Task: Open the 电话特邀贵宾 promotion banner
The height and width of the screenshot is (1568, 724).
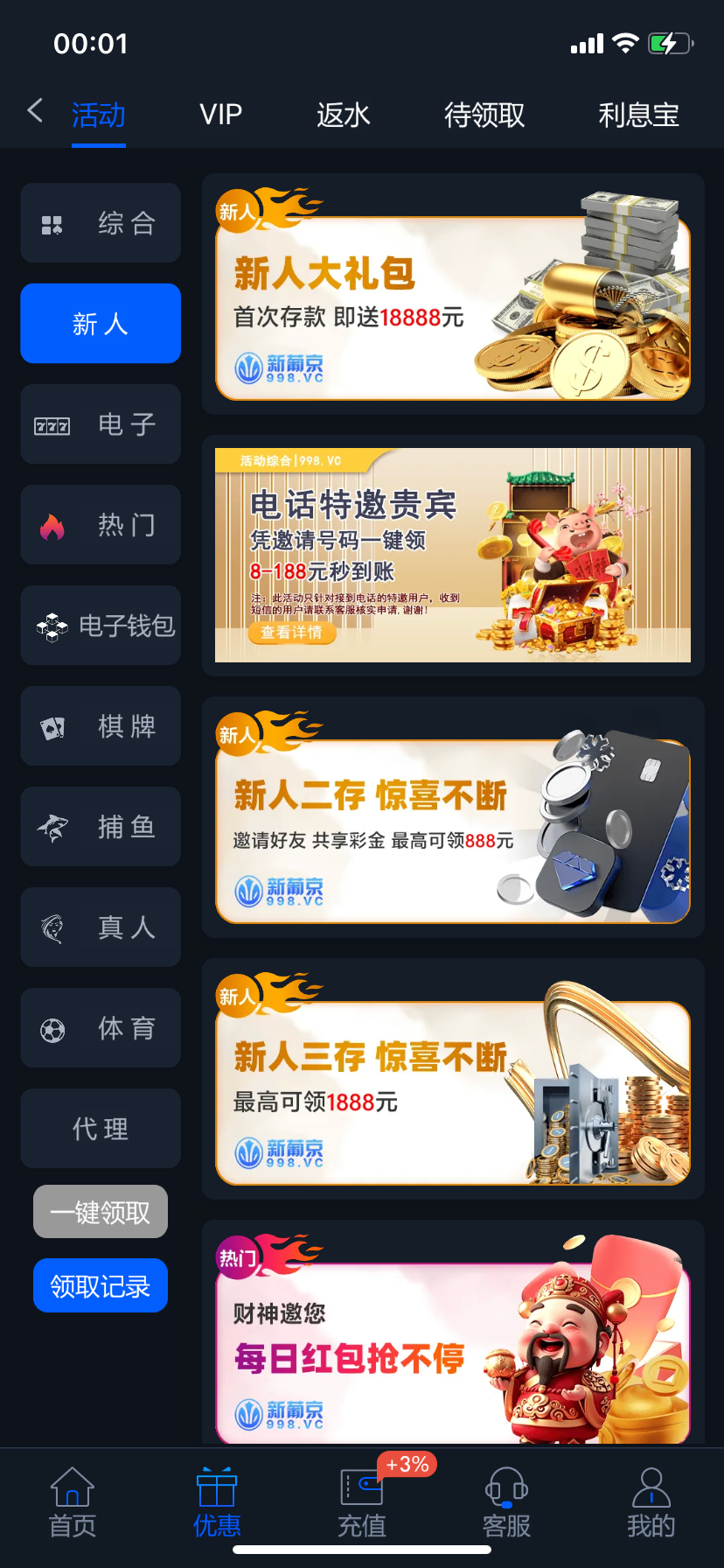Action: (x=453, y=556)
